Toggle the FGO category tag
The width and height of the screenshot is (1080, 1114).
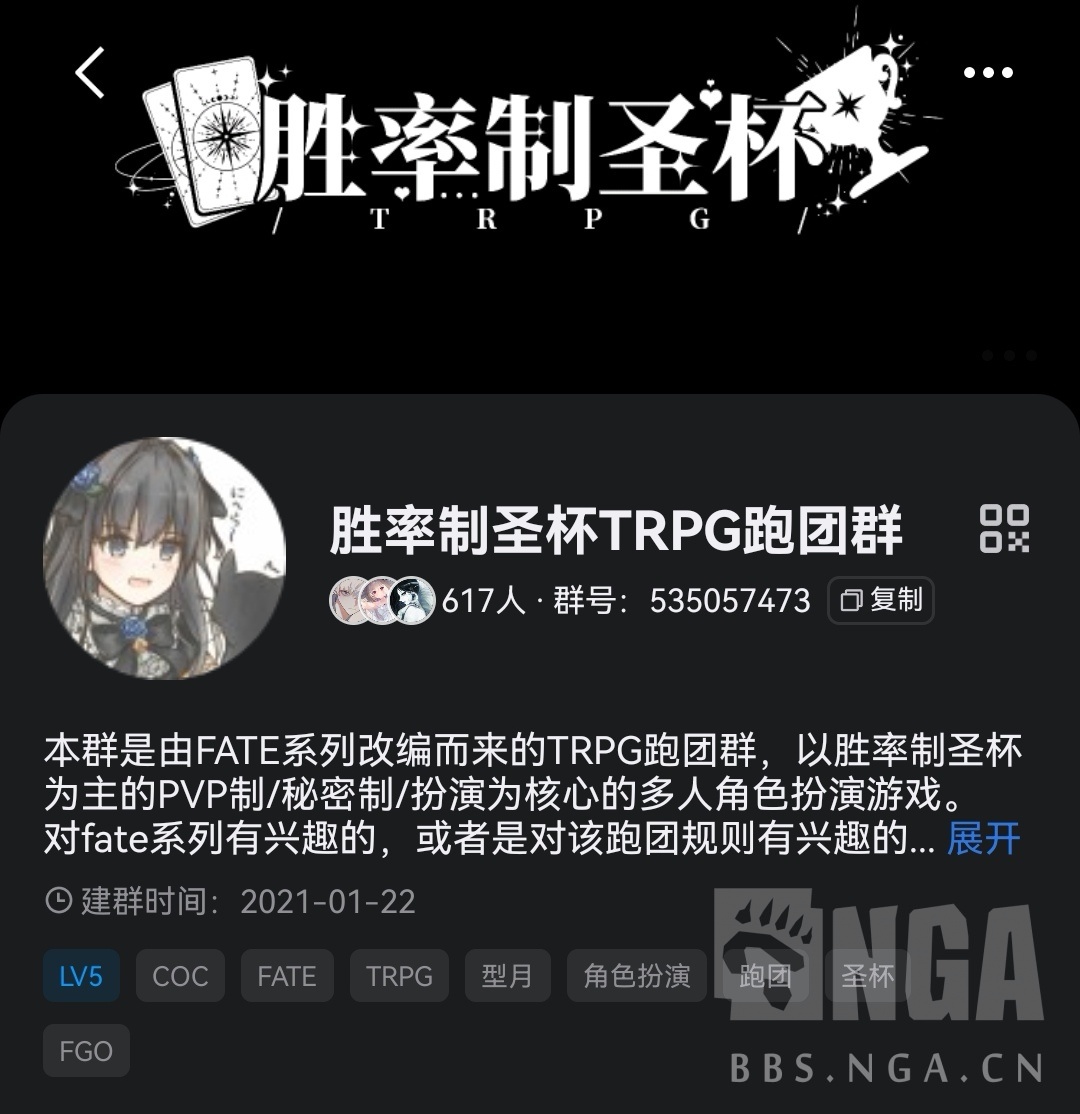[86, 1051]
